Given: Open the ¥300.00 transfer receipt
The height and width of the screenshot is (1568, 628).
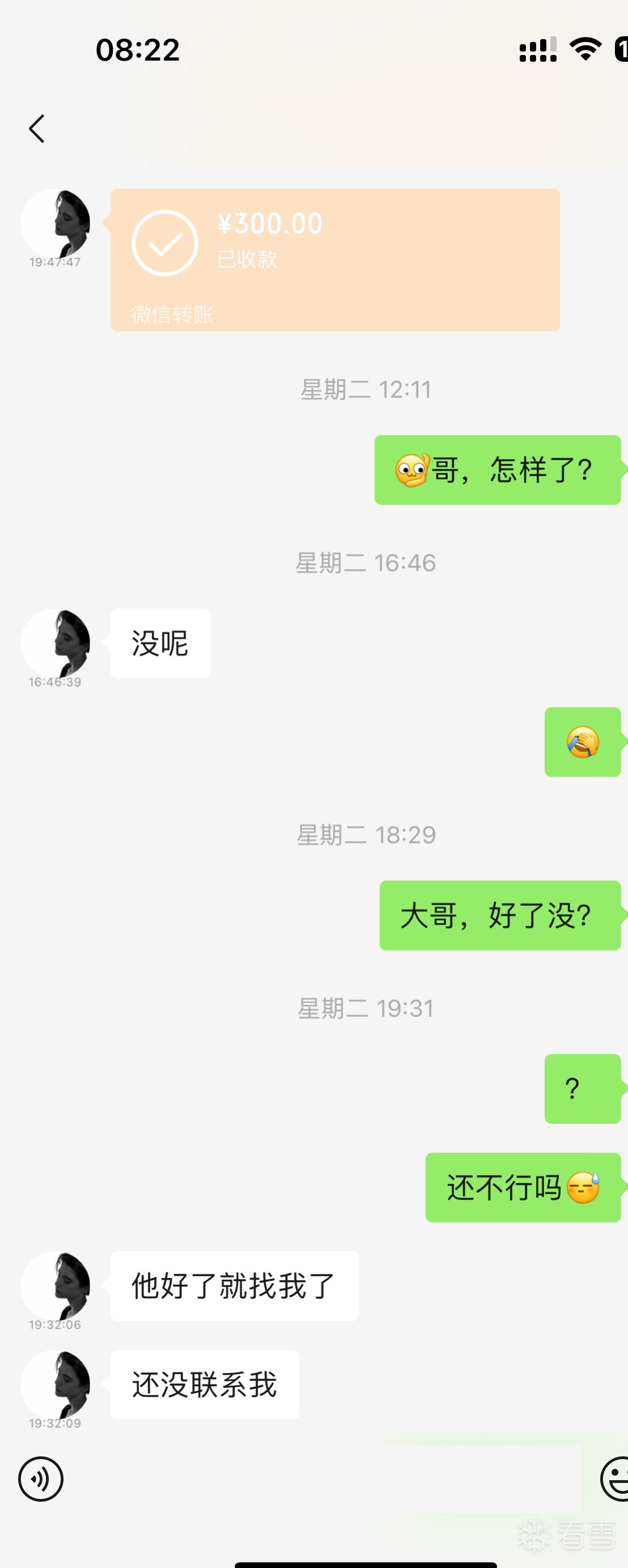Looking at the screenshot, I should click(334, 260).
